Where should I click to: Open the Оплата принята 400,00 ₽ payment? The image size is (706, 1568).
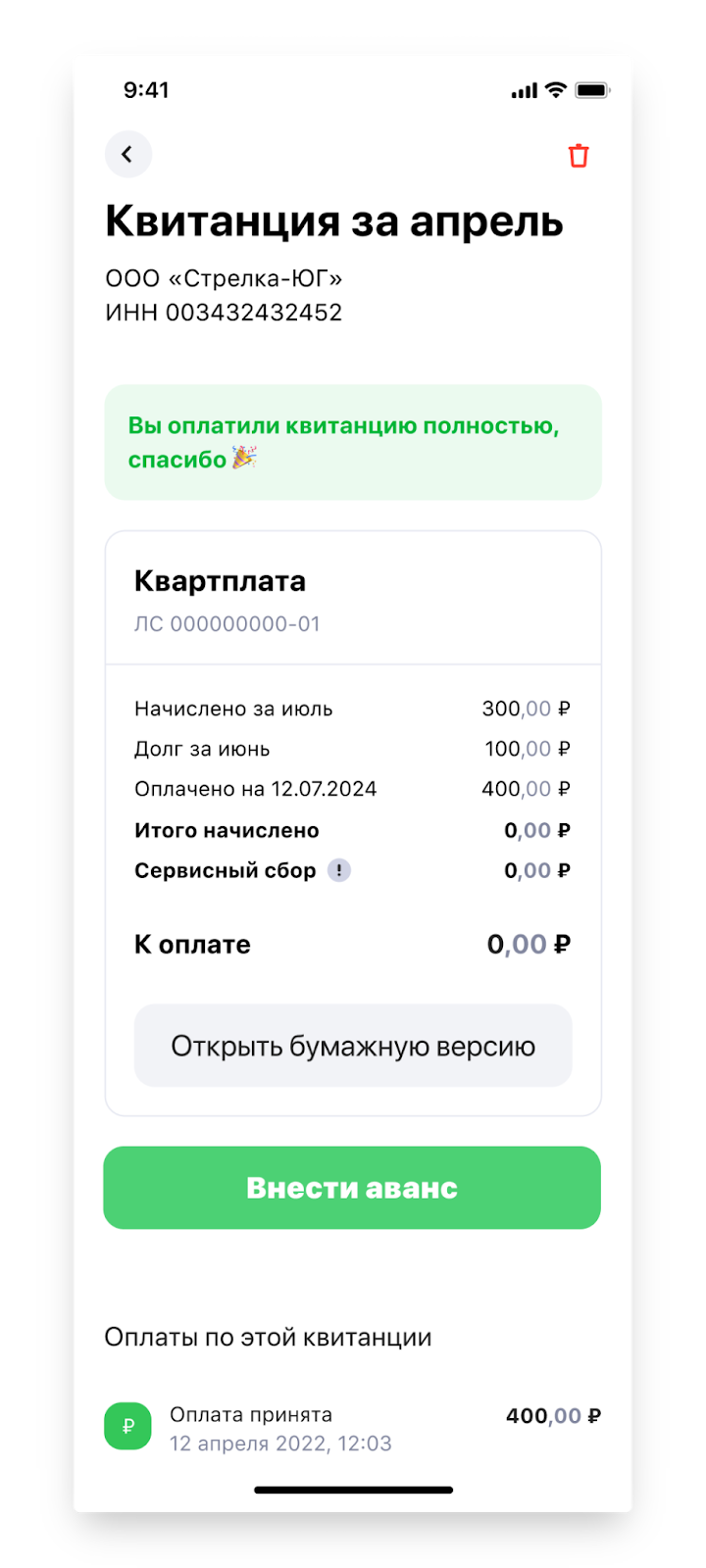click(x=352, y=1428)
